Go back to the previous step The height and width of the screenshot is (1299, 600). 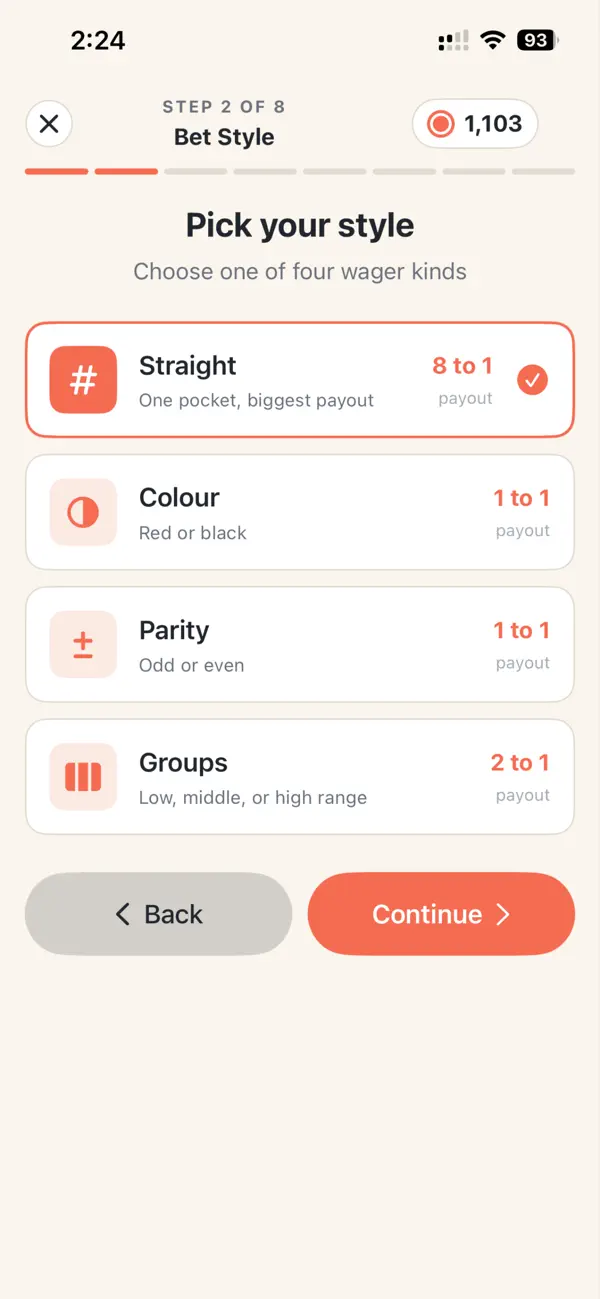point(159,914)
